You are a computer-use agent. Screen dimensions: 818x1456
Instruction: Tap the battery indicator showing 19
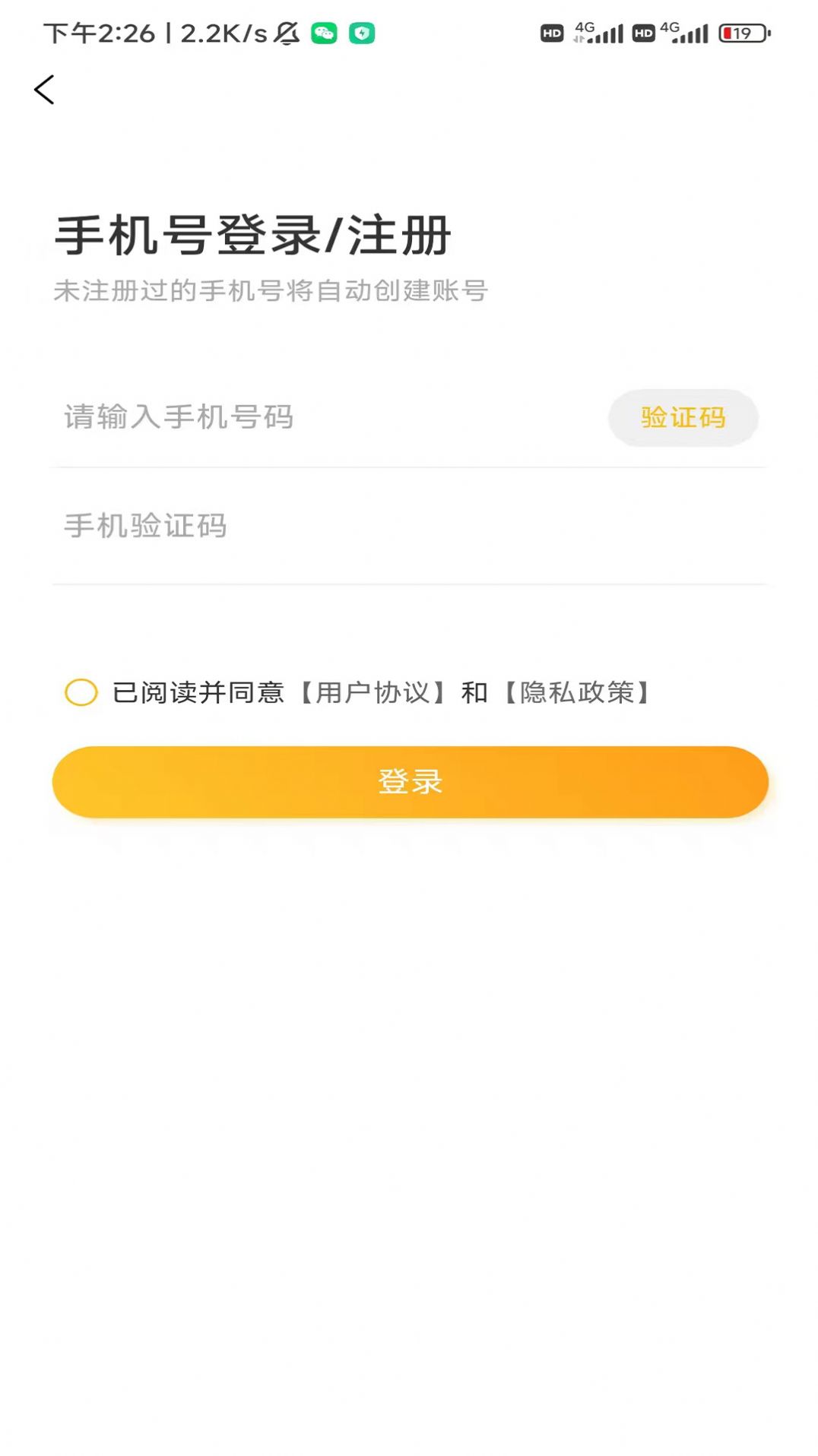point(740,33)
